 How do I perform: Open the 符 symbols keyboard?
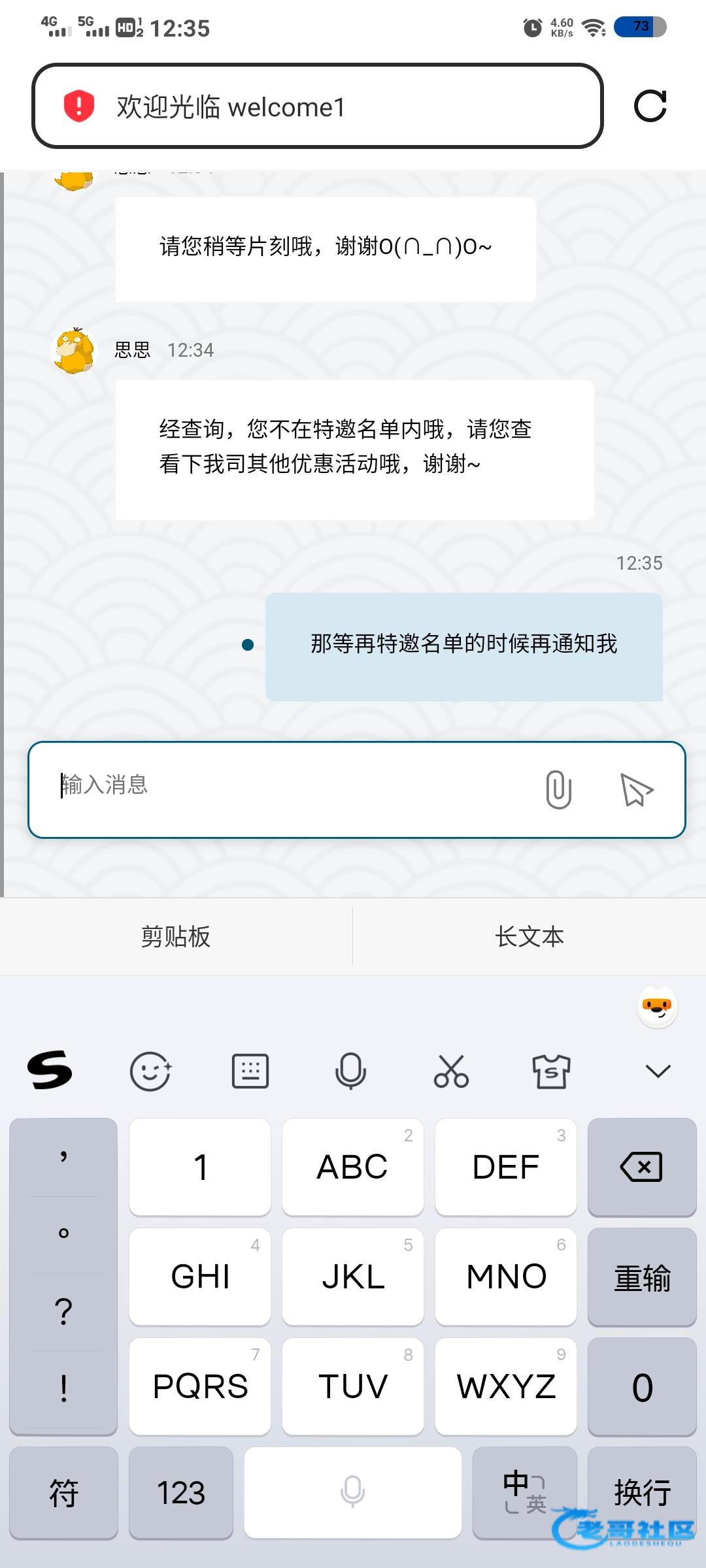(x=63, y=1493)
